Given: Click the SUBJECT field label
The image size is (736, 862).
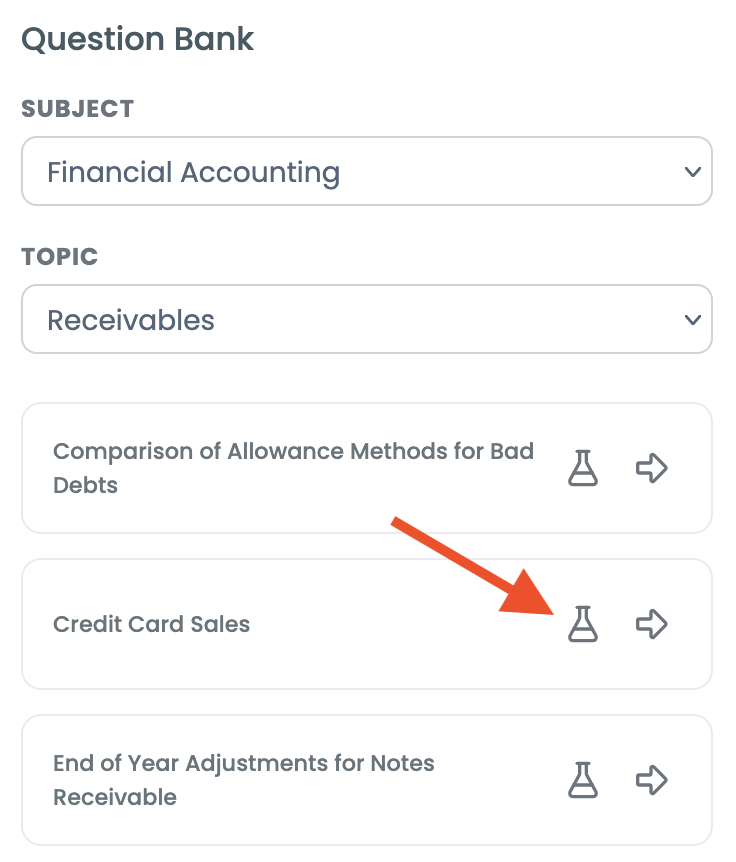Looking at the screenshot, I should pyautogui.click(x=76, y=108).
